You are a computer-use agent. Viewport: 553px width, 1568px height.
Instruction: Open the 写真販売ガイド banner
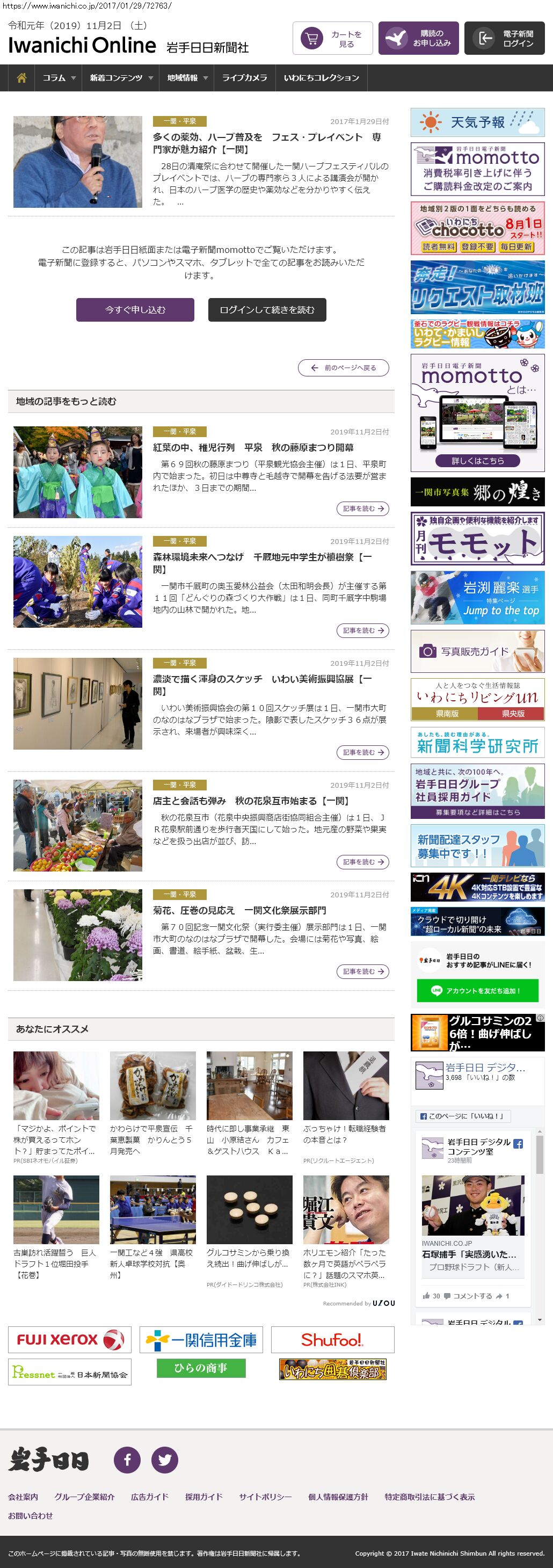click(x=477, y=651)
